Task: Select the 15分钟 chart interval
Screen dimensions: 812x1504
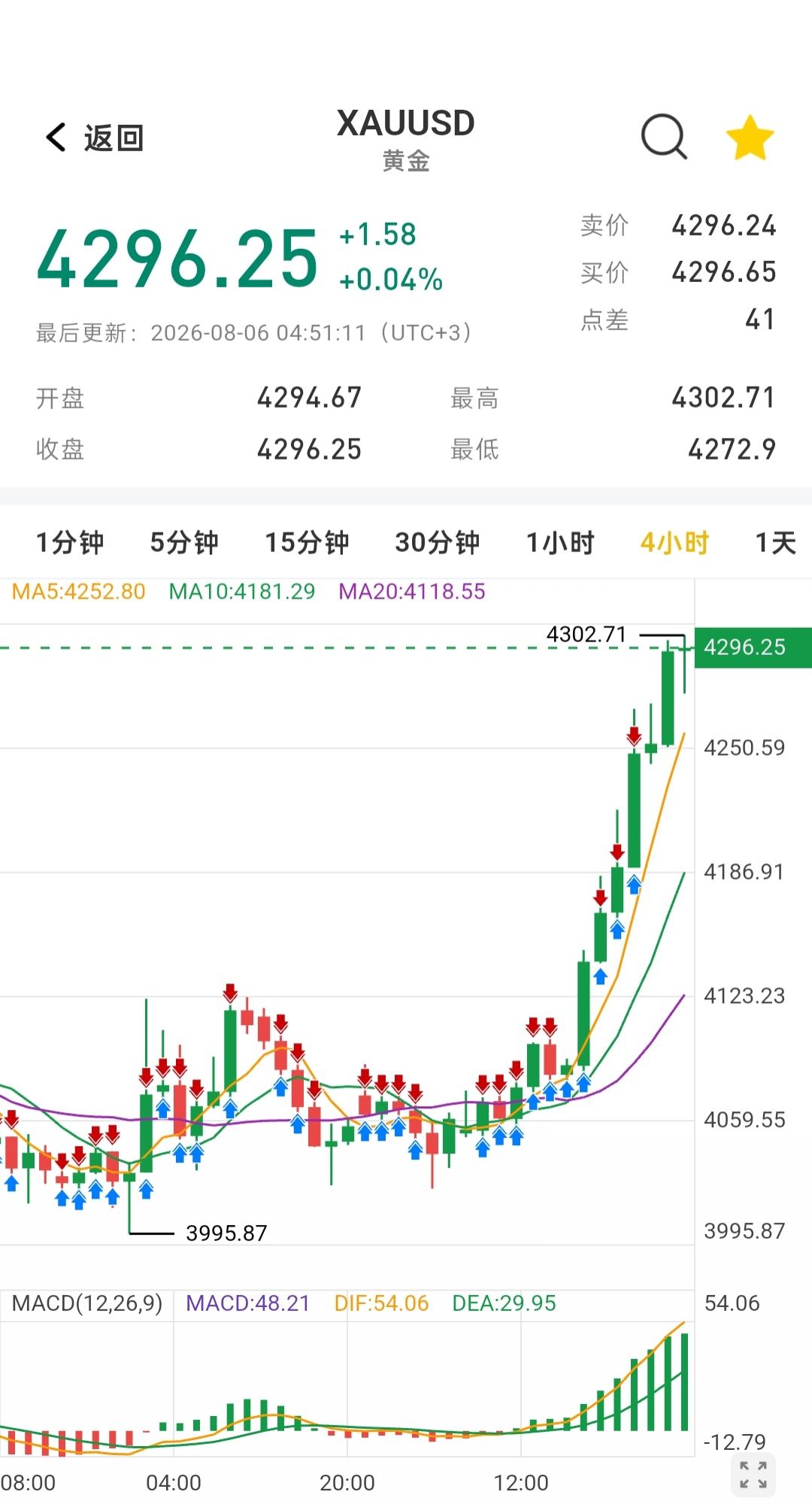Action: pos(307,542)
